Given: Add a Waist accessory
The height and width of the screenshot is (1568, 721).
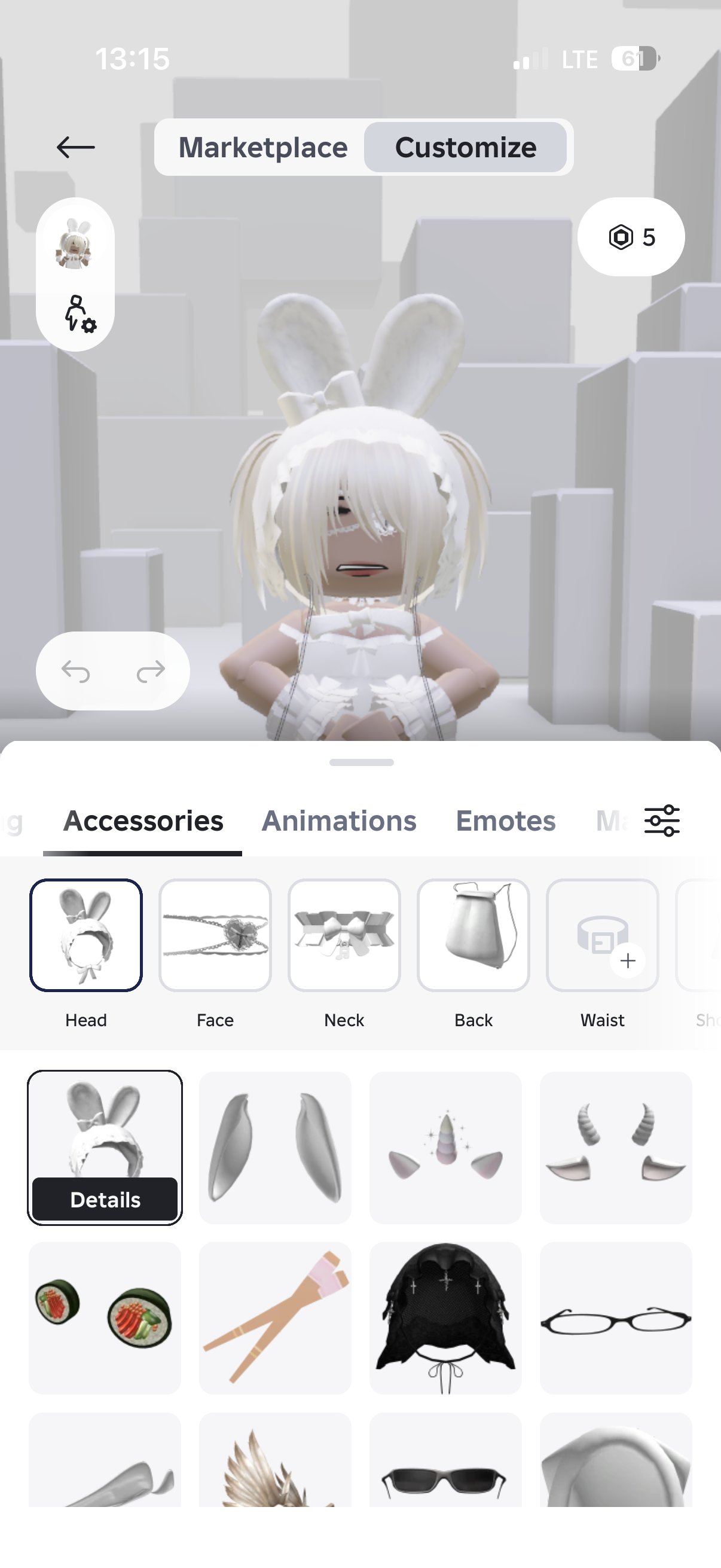Looking at the screenshot, I should point(603,935).
